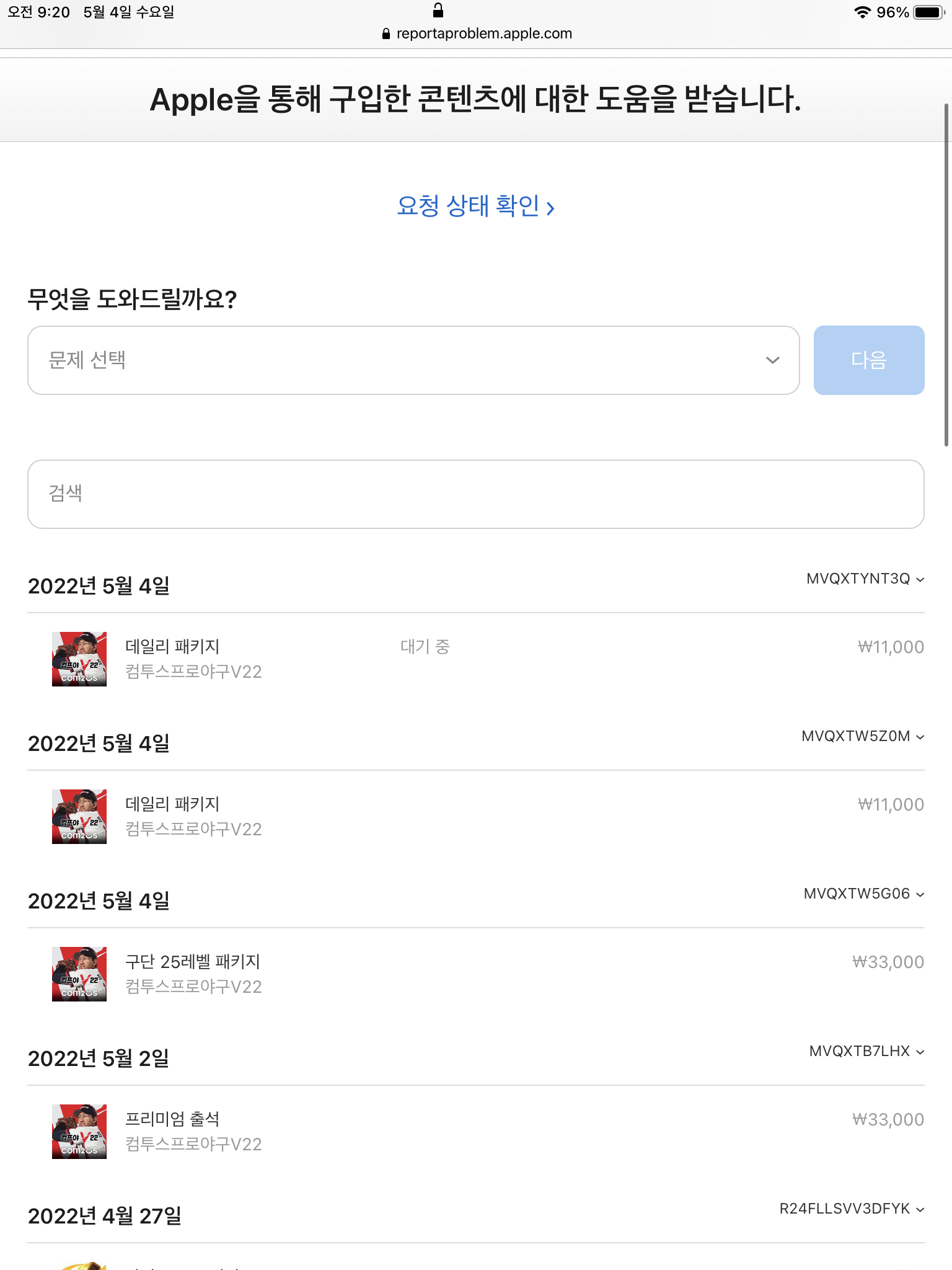Open the 요청 상태 확인 link
This screenshot has width=952, height=1270.
click(475, 206)
